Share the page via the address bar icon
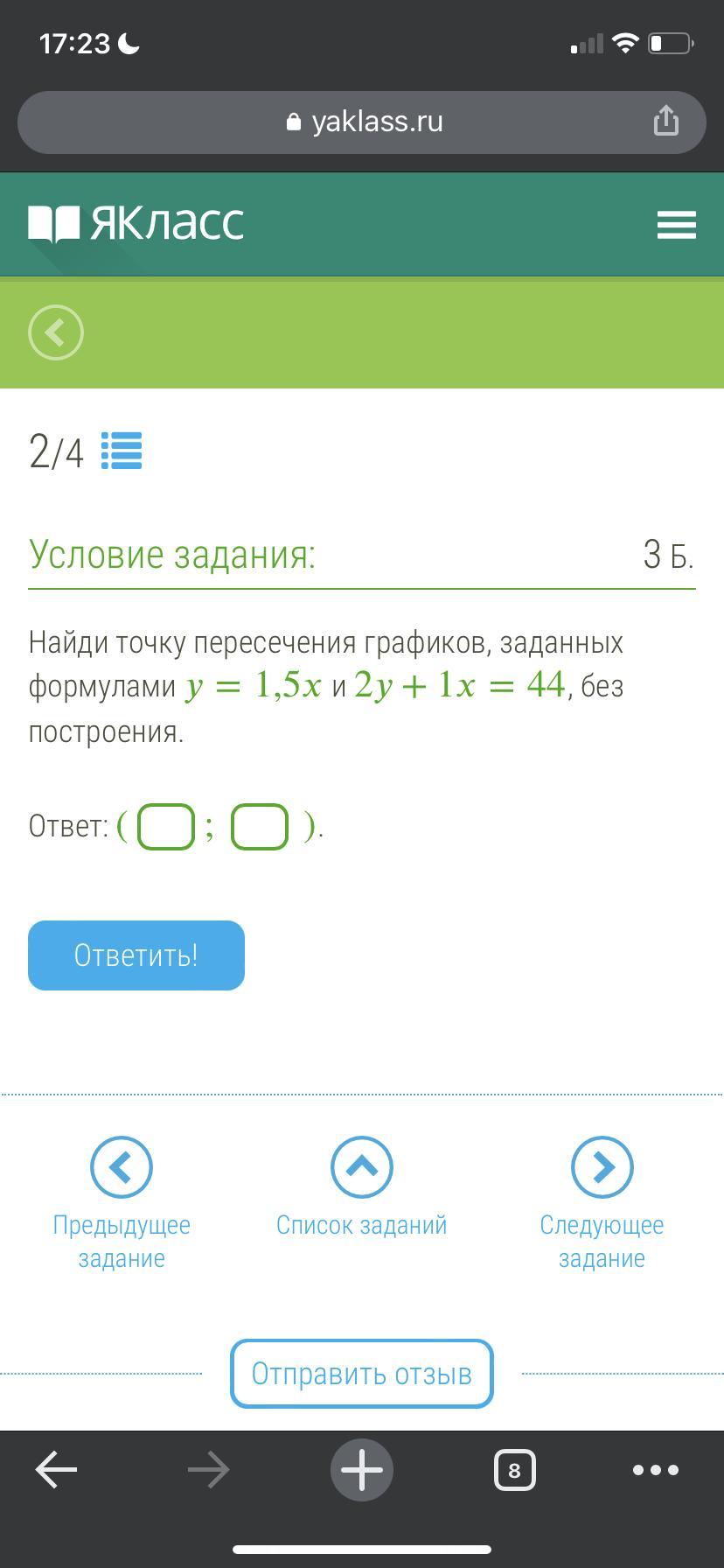724x1568 pixels. (x=666, y=121)
